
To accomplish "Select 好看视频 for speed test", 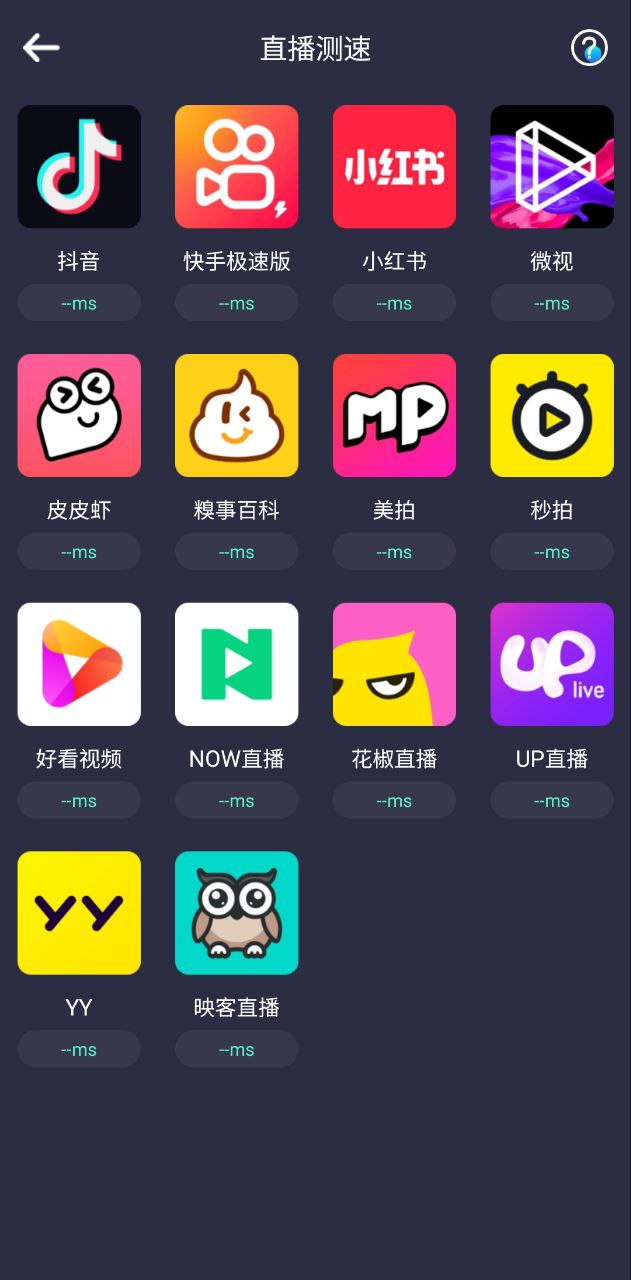I will click(x=79, y=664).
